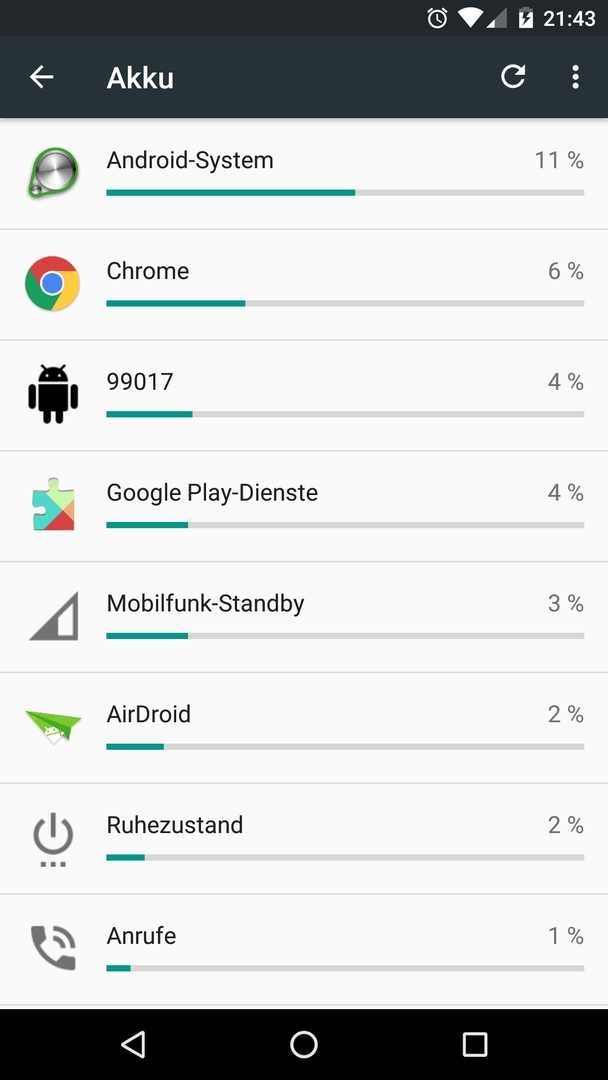The width and height of the screenshot is (608, 1080).
Task: Go back from the Akku screen
Action: tap(41, 77)
